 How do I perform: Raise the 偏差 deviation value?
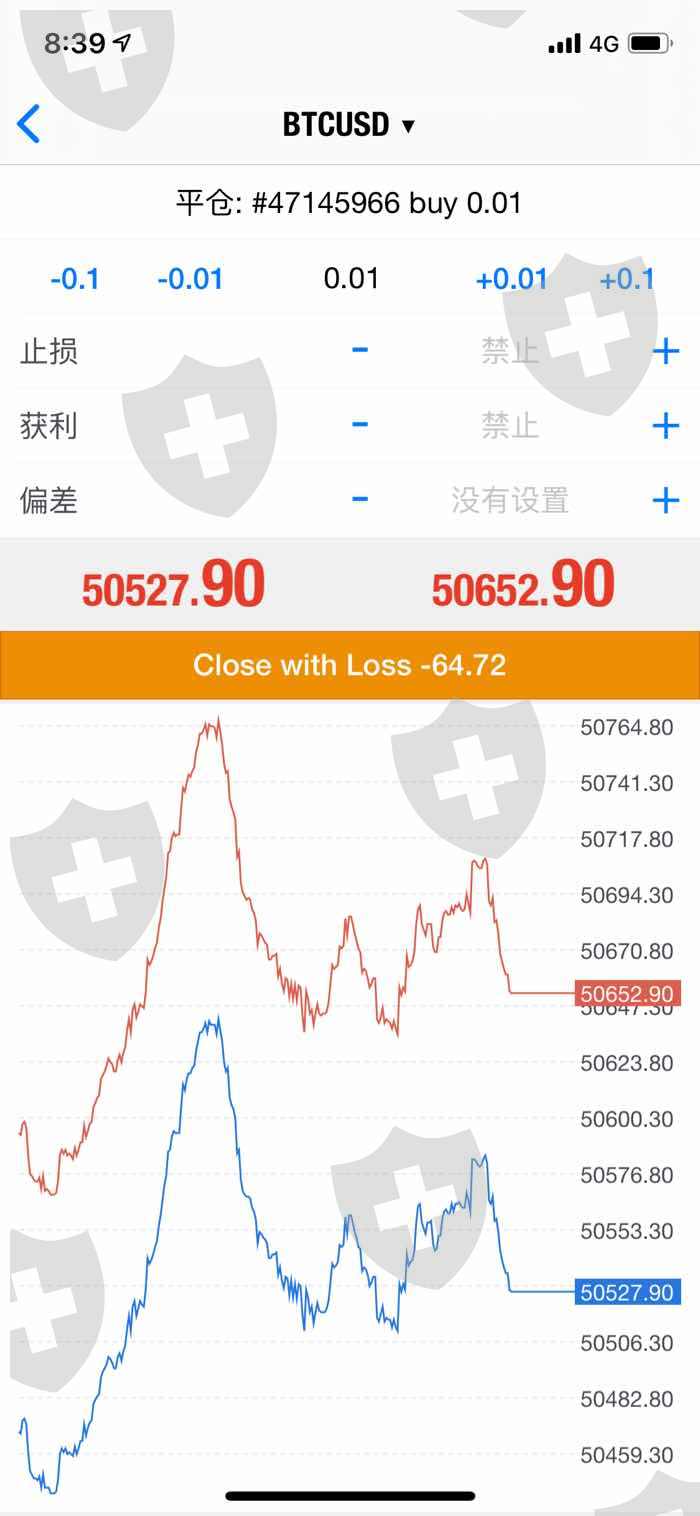[x=665, y=500]
